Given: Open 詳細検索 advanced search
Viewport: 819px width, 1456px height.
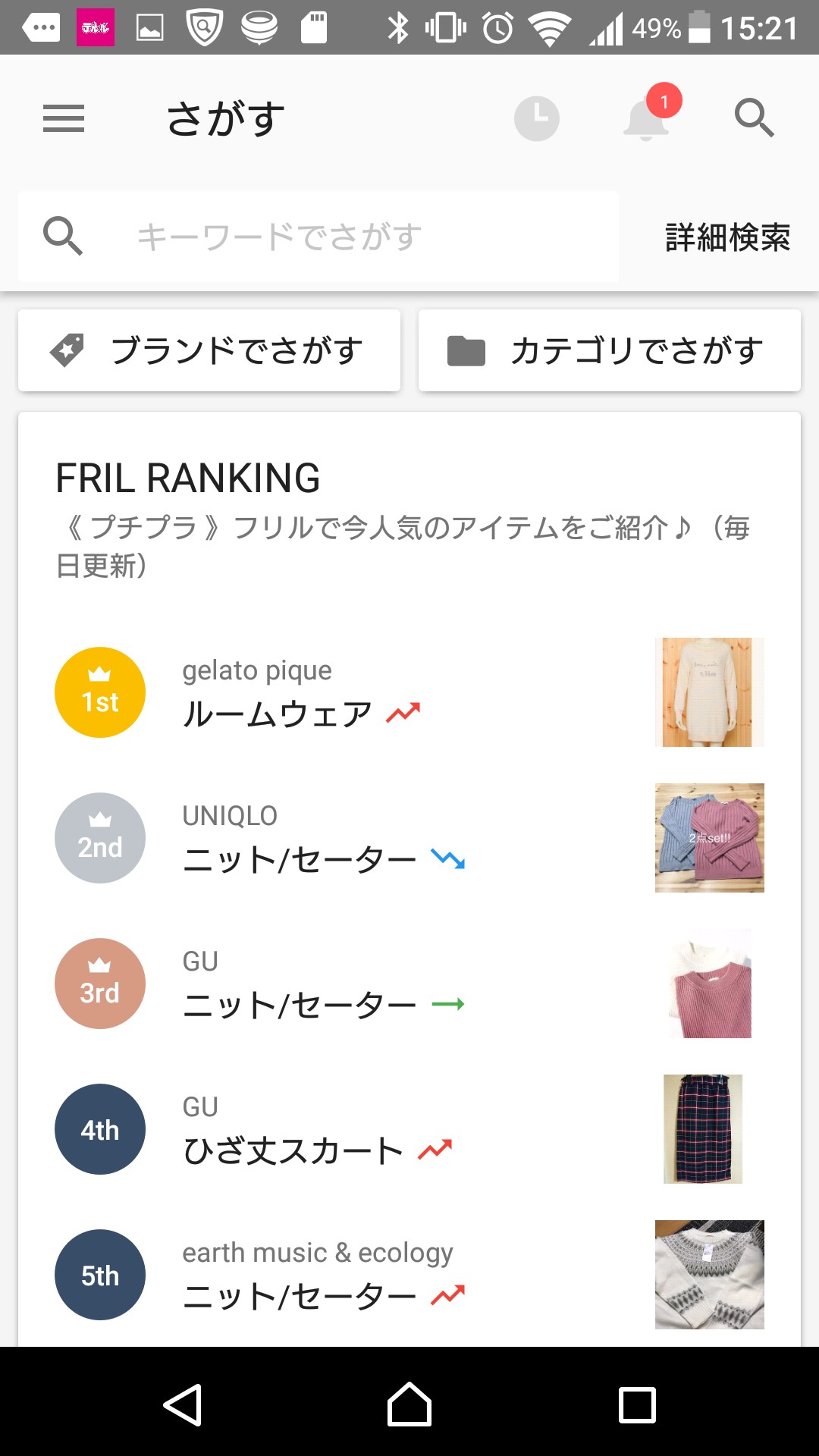Looking at the screenshot, I should 727,237.
